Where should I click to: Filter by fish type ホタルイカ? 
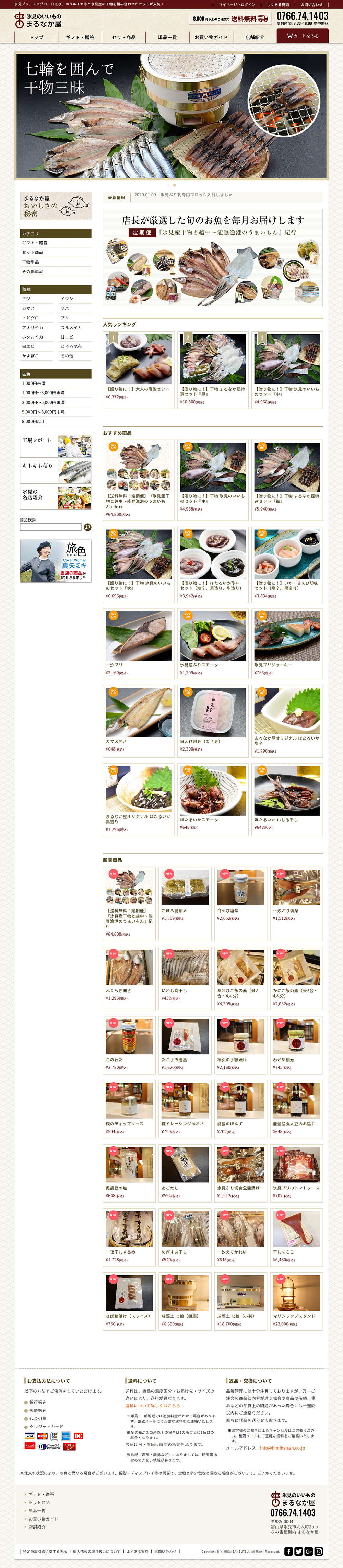click(33, 336)
